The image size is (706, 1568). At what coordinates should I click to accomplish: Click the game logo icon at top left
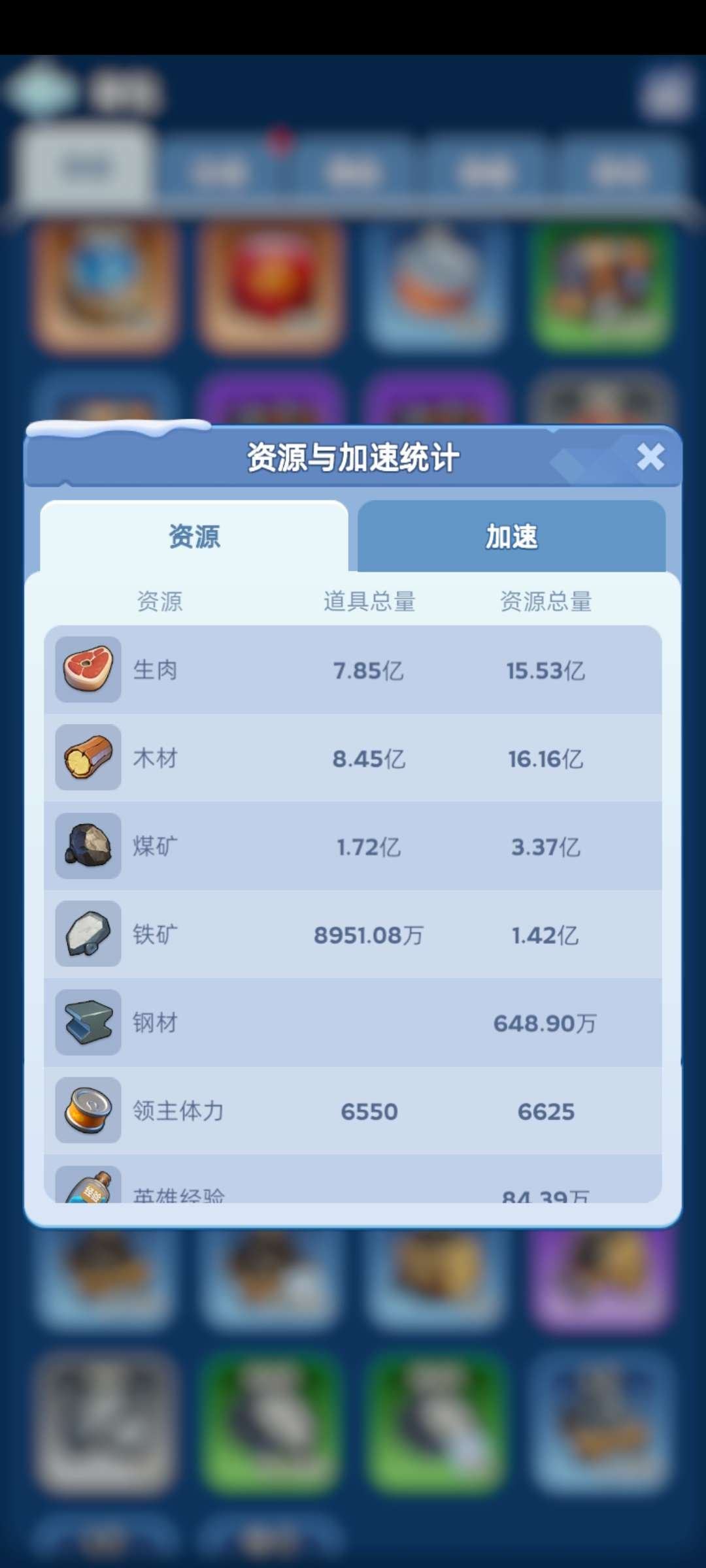tap(39, 93)
